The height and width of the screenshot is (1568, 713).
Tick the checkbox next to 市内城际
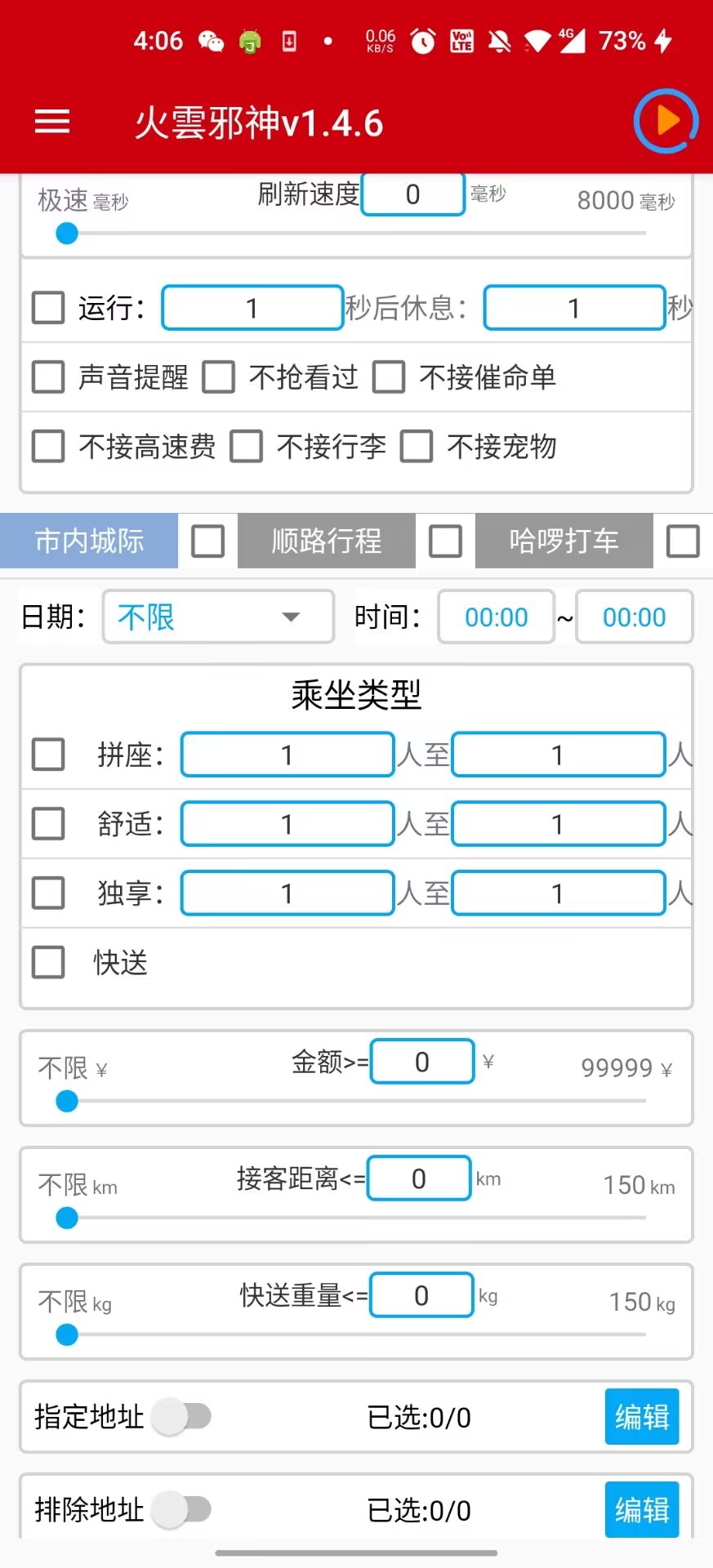[208, 541]
